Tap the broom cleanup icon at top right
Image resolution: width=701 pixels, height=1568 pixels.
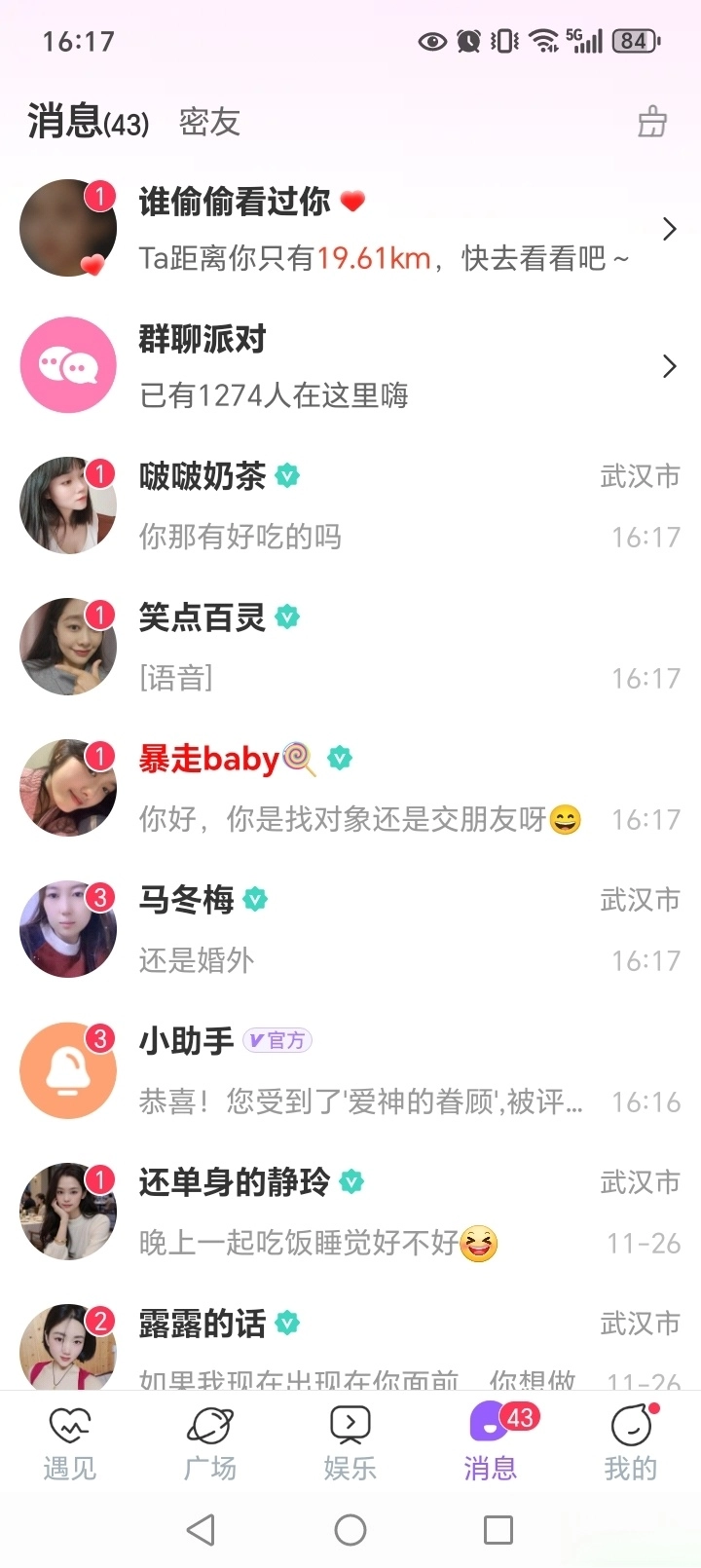pos(652,121)
